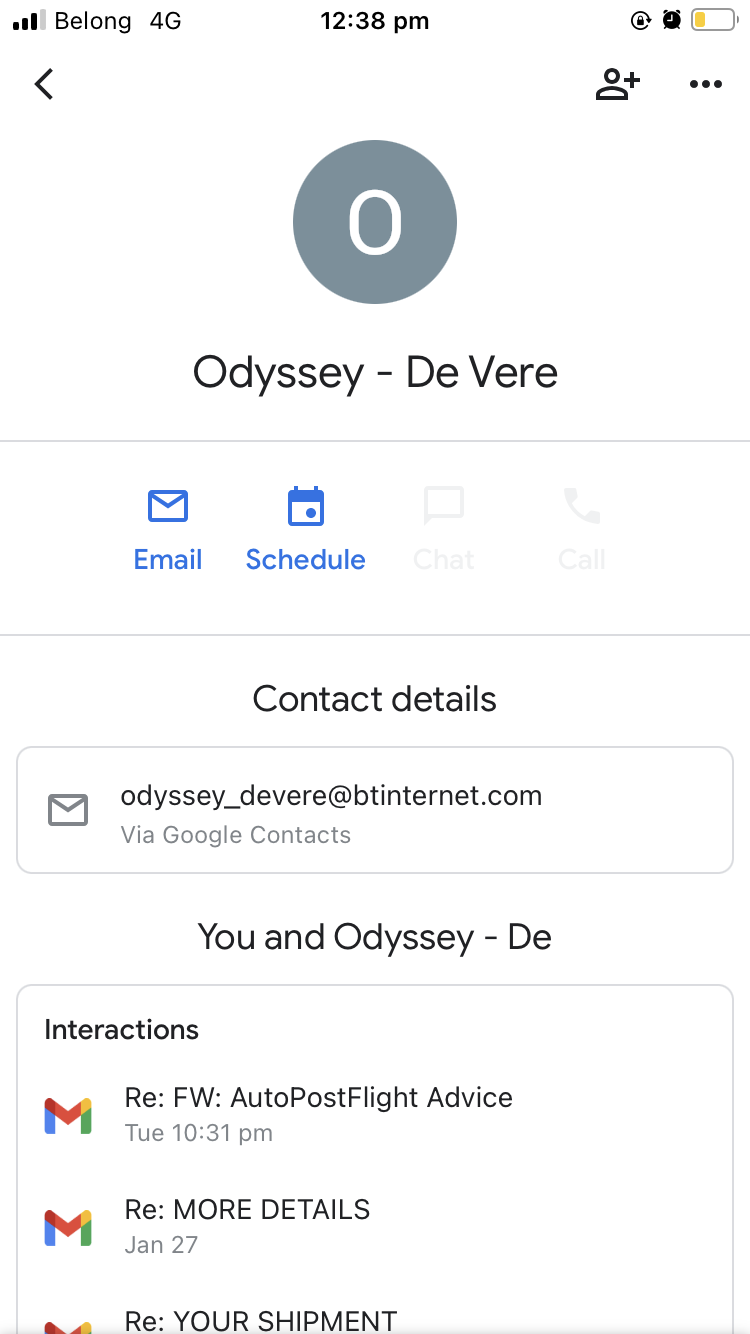The height and width of the screenshot is (1334, 750).
Task: Go back to the previous screen
Action: pos(44,84)
